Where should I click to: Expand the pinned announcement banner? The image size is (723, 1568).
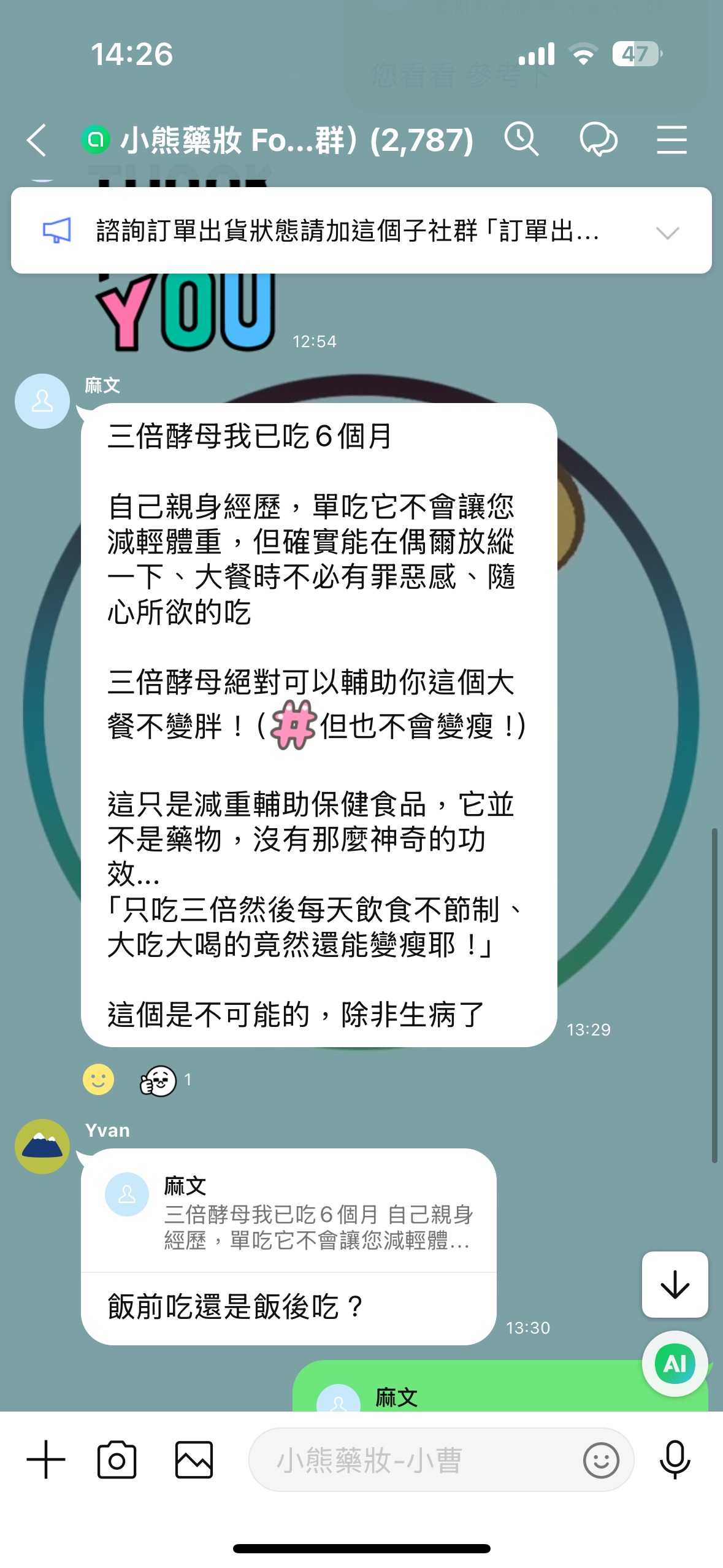click(x=667, y=233)
